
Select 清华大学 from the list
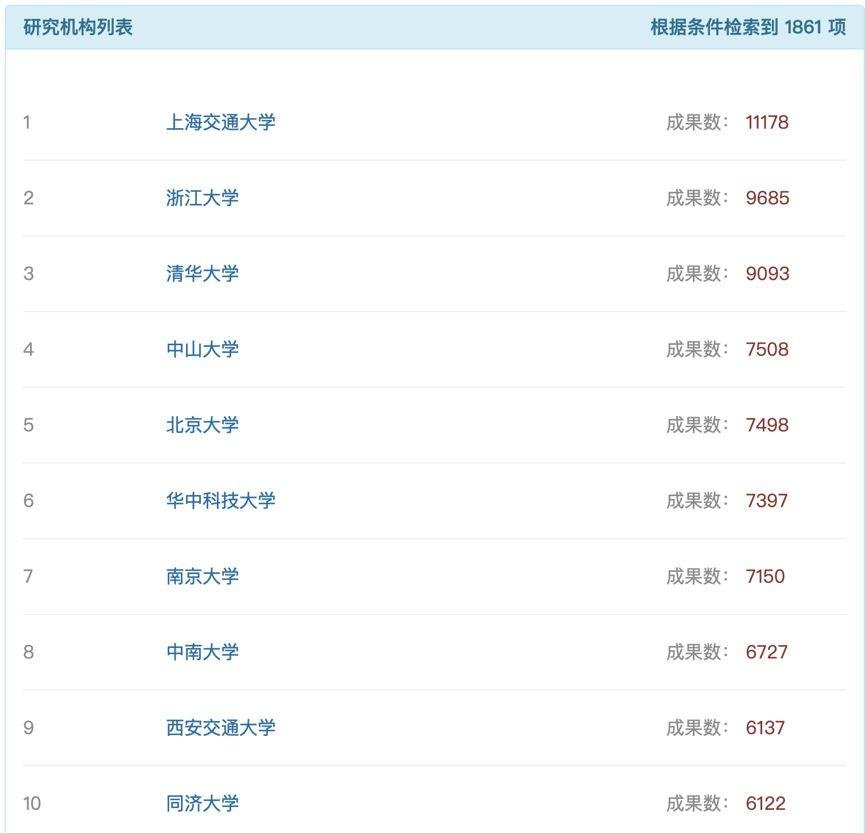coord(202,274)
